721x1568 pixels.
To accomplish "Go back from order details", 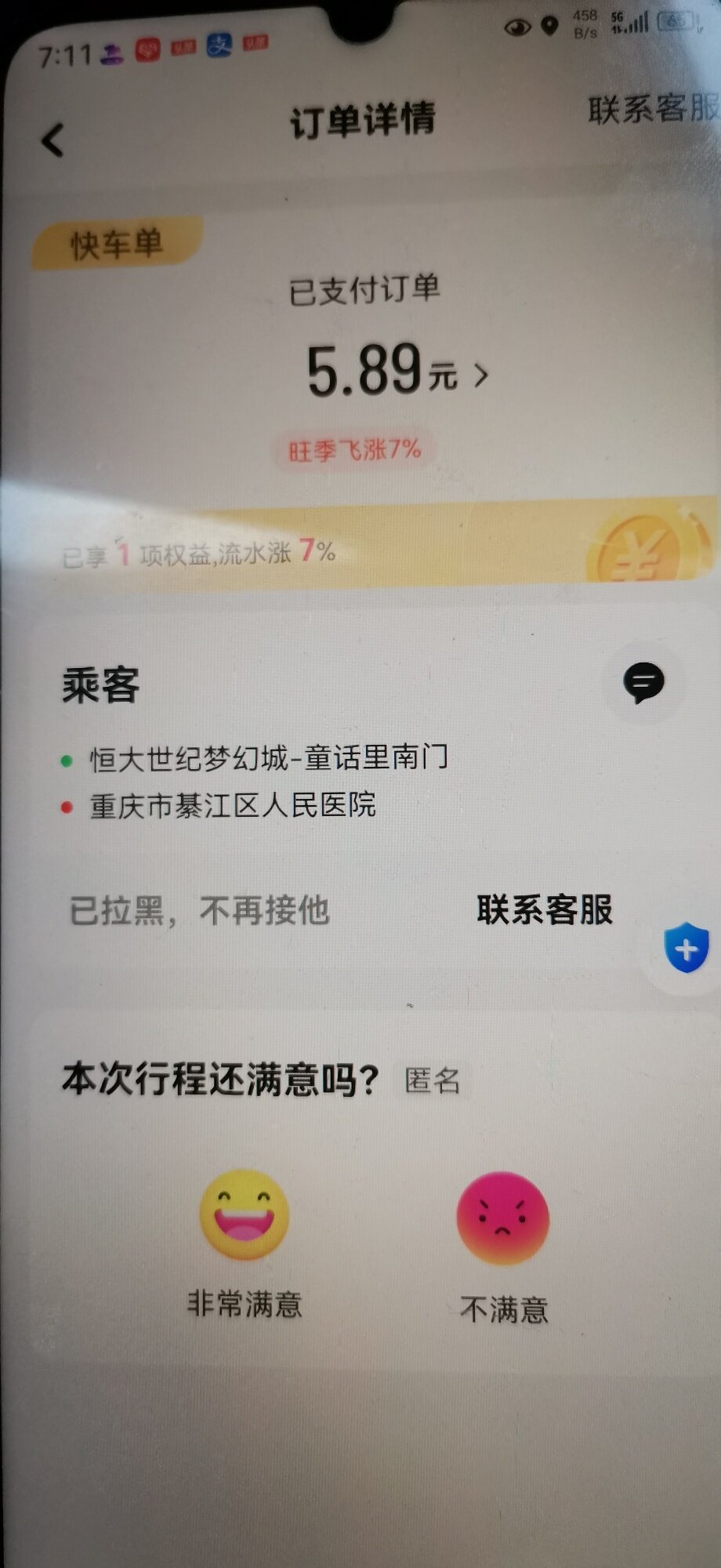I will click(53, 141).
